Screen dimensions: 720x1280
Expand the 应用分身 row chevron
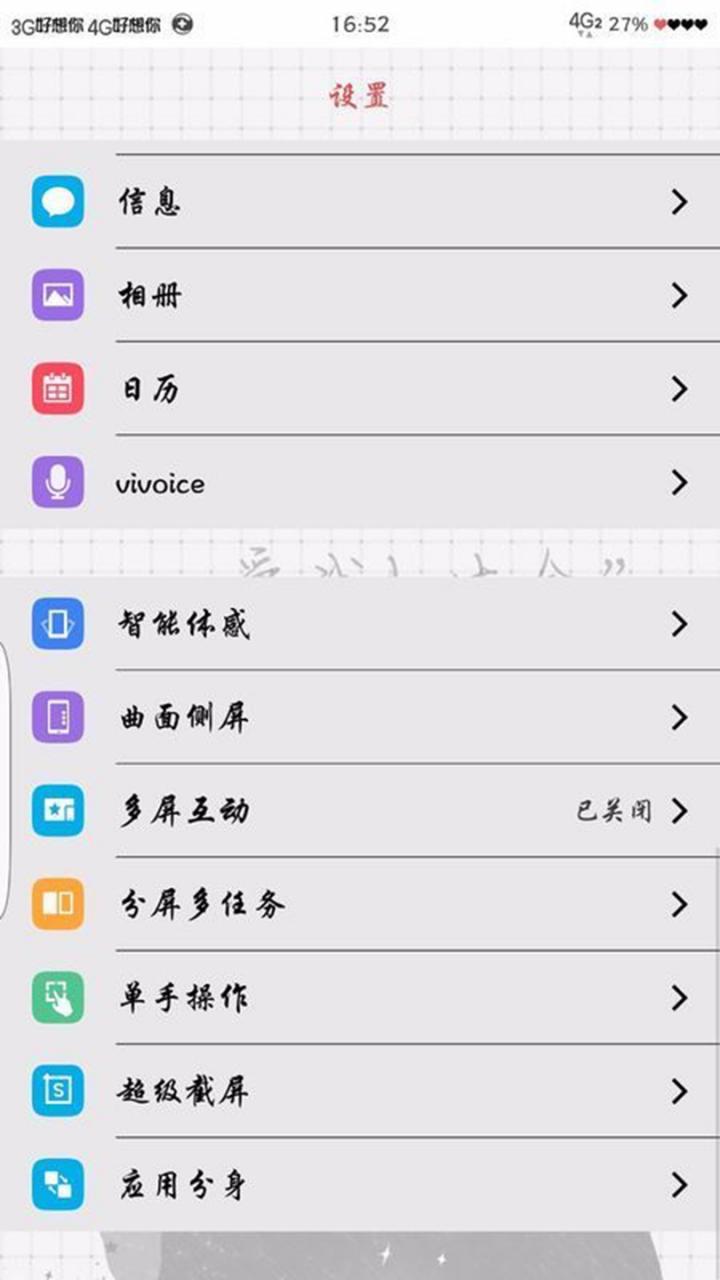point(679,1186)
